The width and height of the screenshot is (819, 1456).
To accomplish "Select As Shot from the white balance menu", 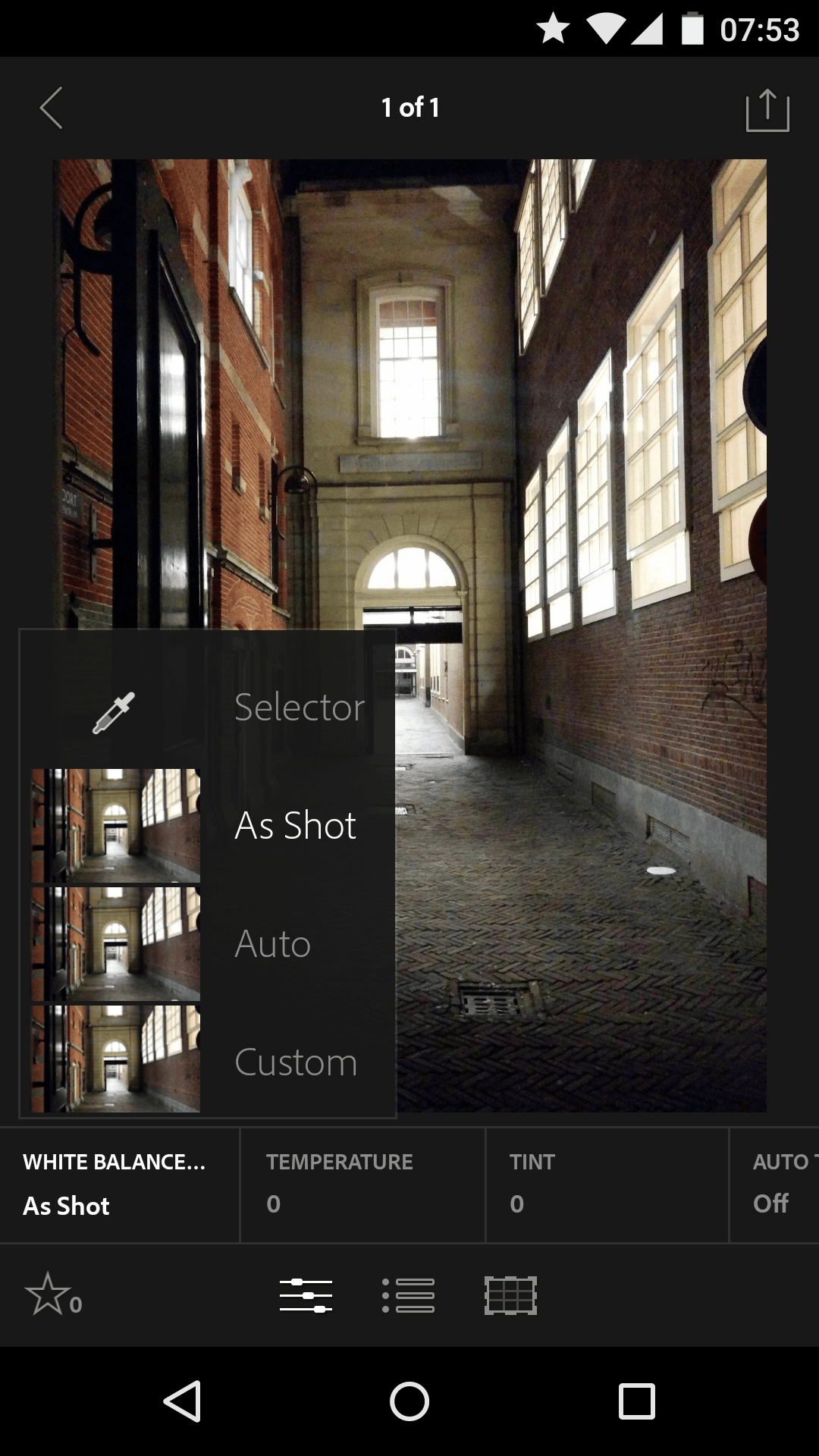I will click(x=294, y=825).
